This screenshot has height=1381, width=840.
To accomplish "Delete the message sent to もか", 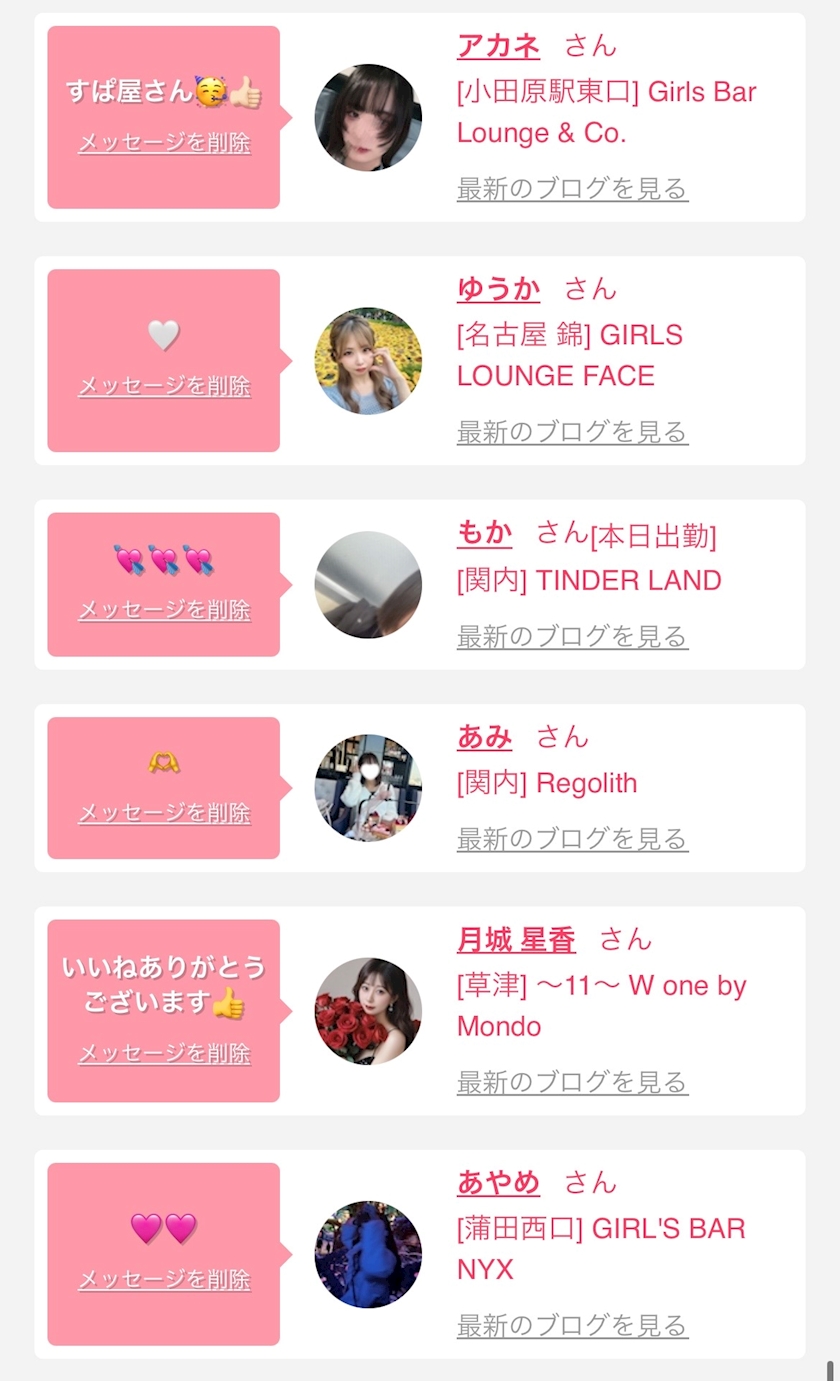I will [x=164, y=610].
